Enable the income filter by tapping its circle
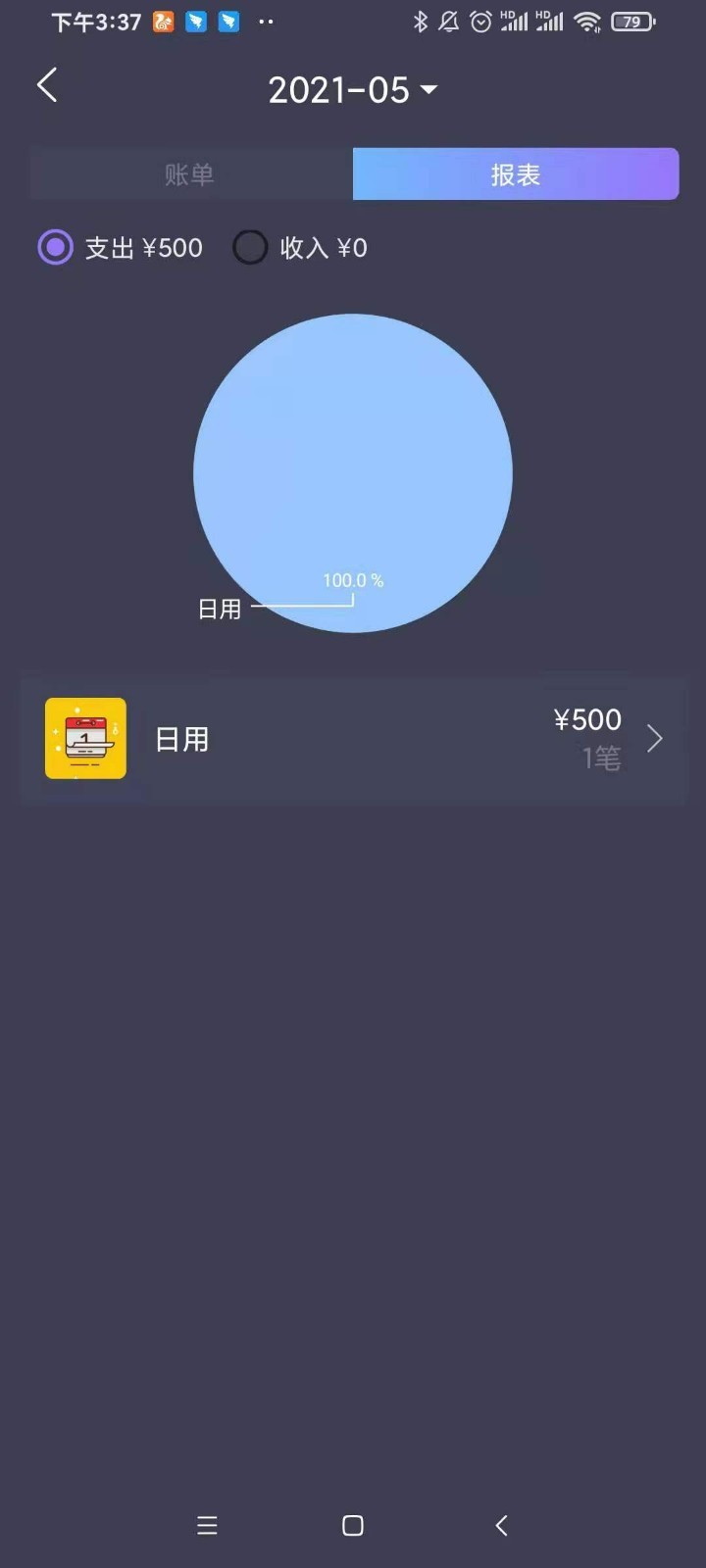706x1568 pixels. 250,248
